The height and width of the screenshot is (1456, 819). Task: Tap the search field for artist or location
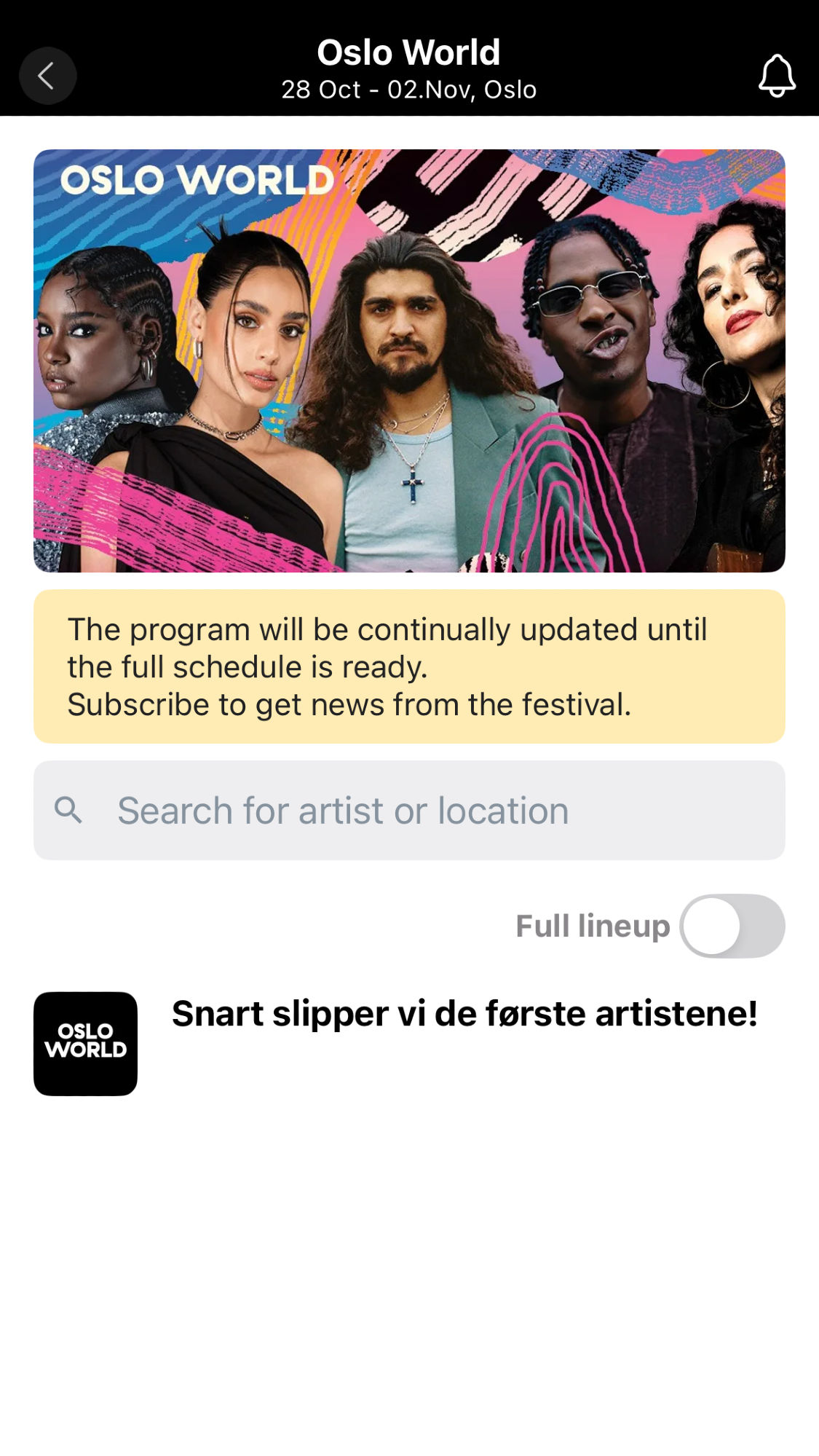[408, 810]
